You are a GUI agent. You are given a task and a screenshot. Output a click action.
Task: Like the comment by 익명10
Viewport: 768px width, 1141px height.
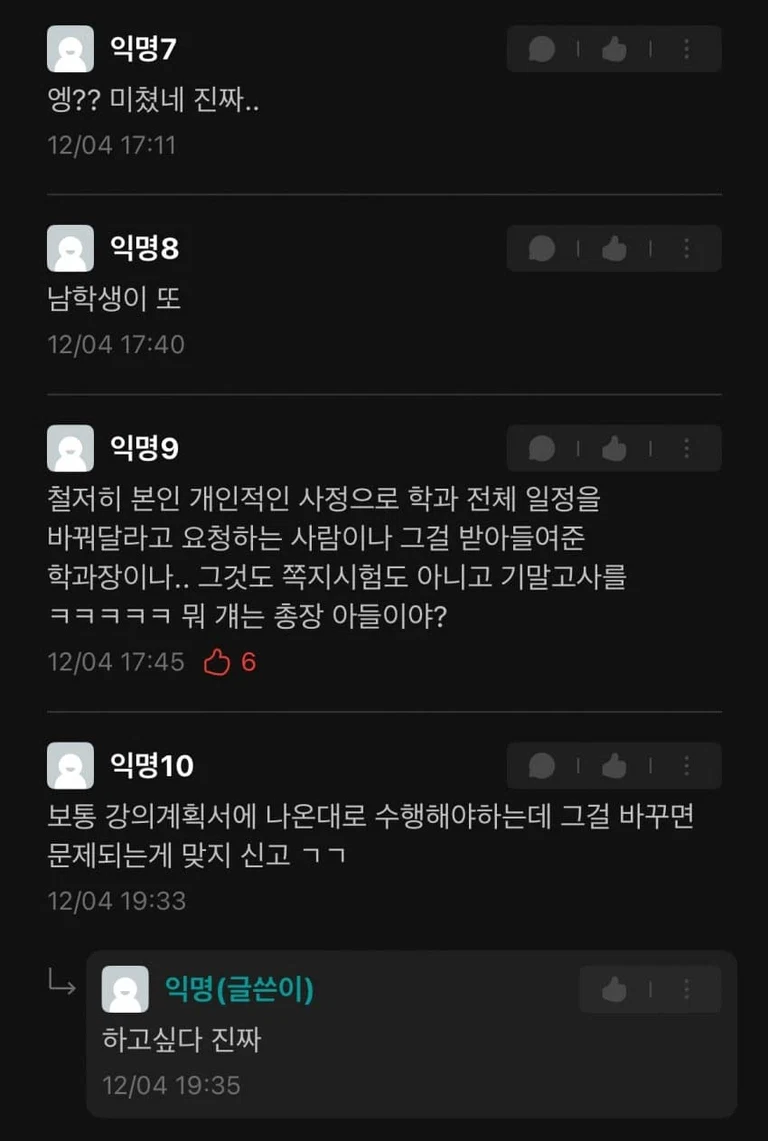coord(614,766)
